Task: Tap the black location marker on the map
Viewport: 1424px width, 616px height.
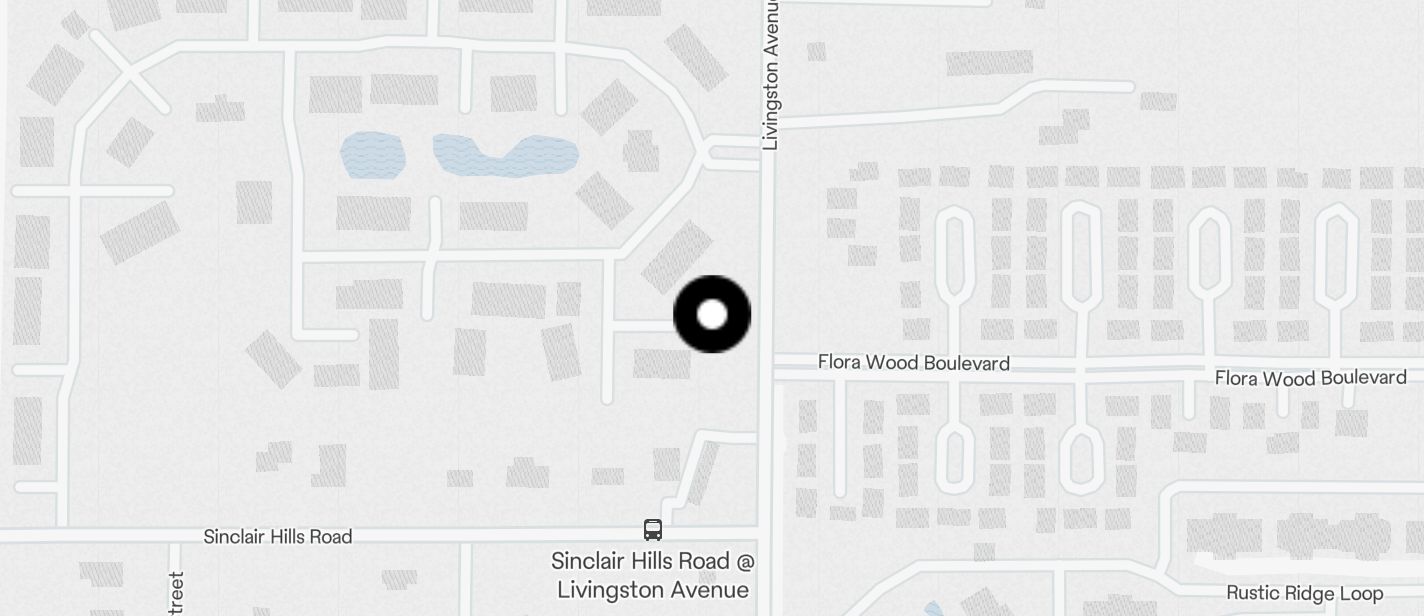Action: [712, 315]
